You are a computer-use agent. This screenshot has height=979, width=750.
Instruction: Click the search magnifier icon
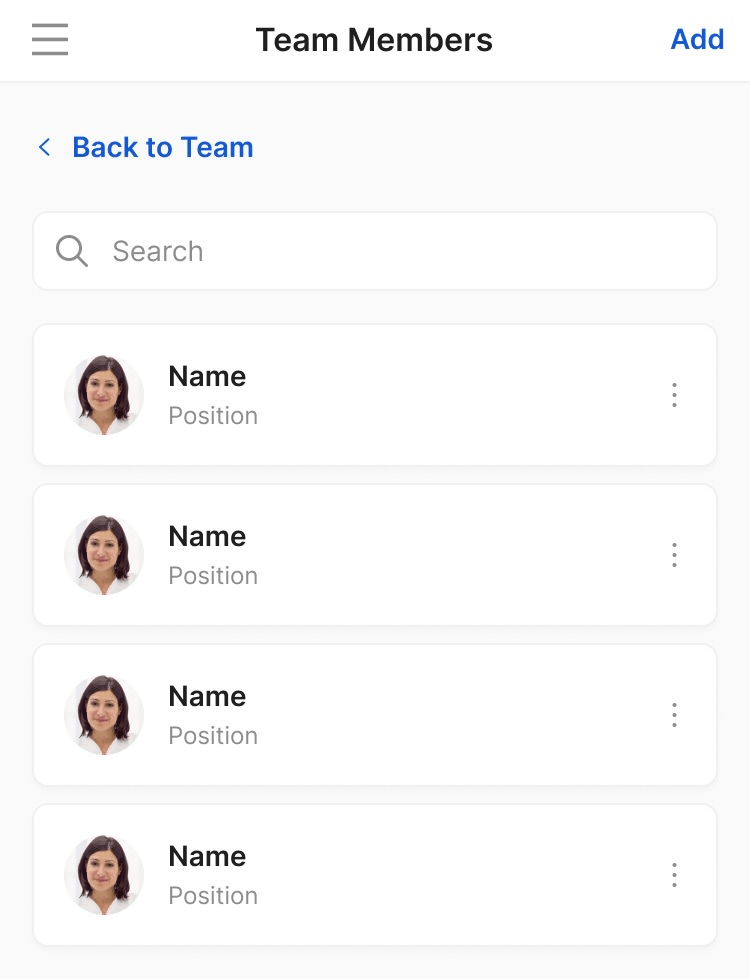click(71, 251)
